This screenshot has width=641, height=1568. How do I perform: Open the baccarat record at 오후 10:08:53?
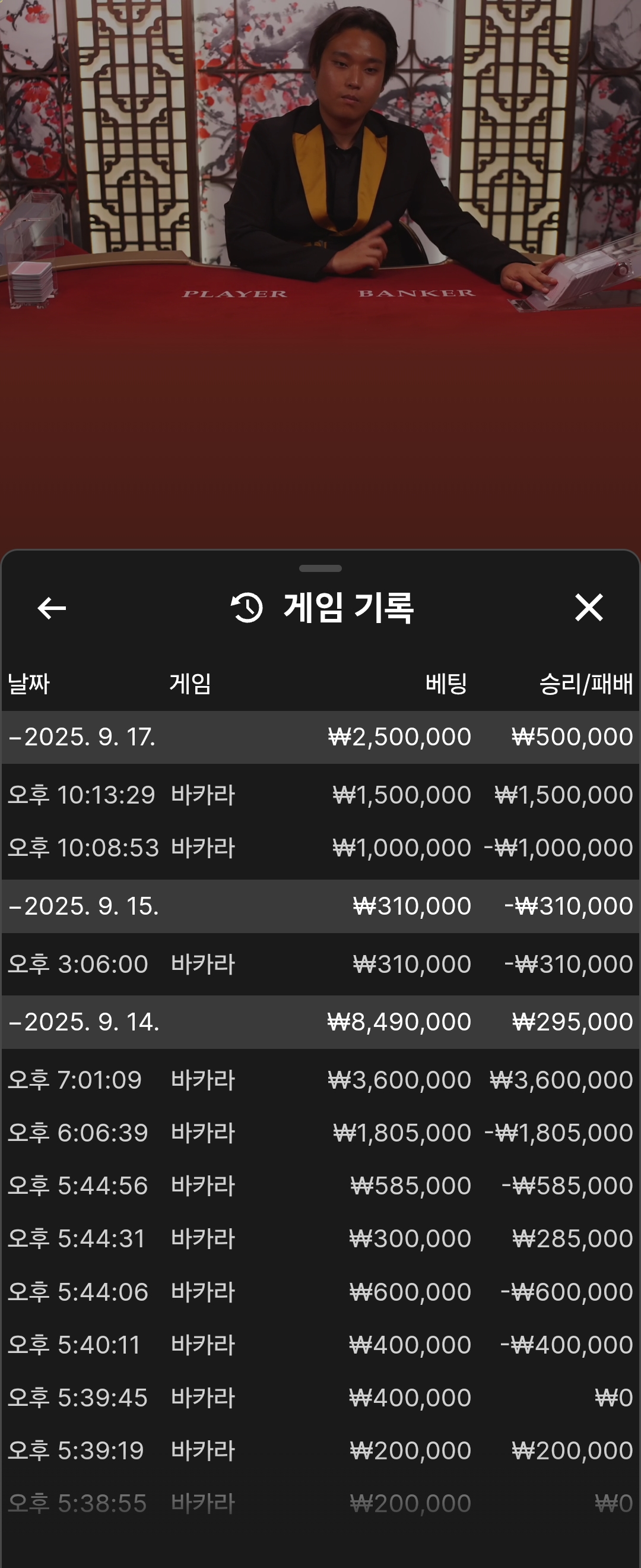tap(320, 848)
